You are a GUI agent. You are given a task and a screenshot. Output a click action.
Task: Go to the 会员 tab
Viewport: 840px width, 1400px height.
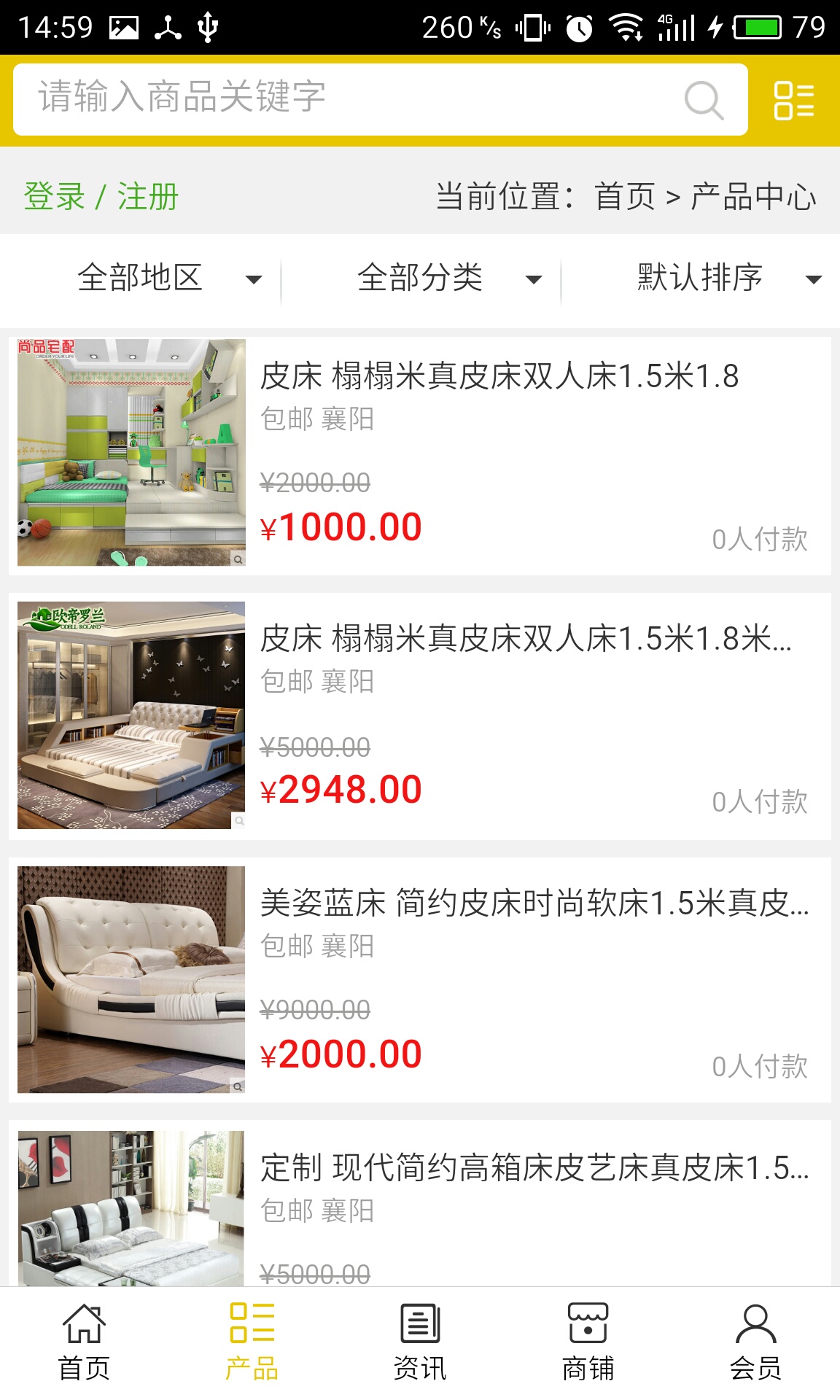coord(755,1343)
